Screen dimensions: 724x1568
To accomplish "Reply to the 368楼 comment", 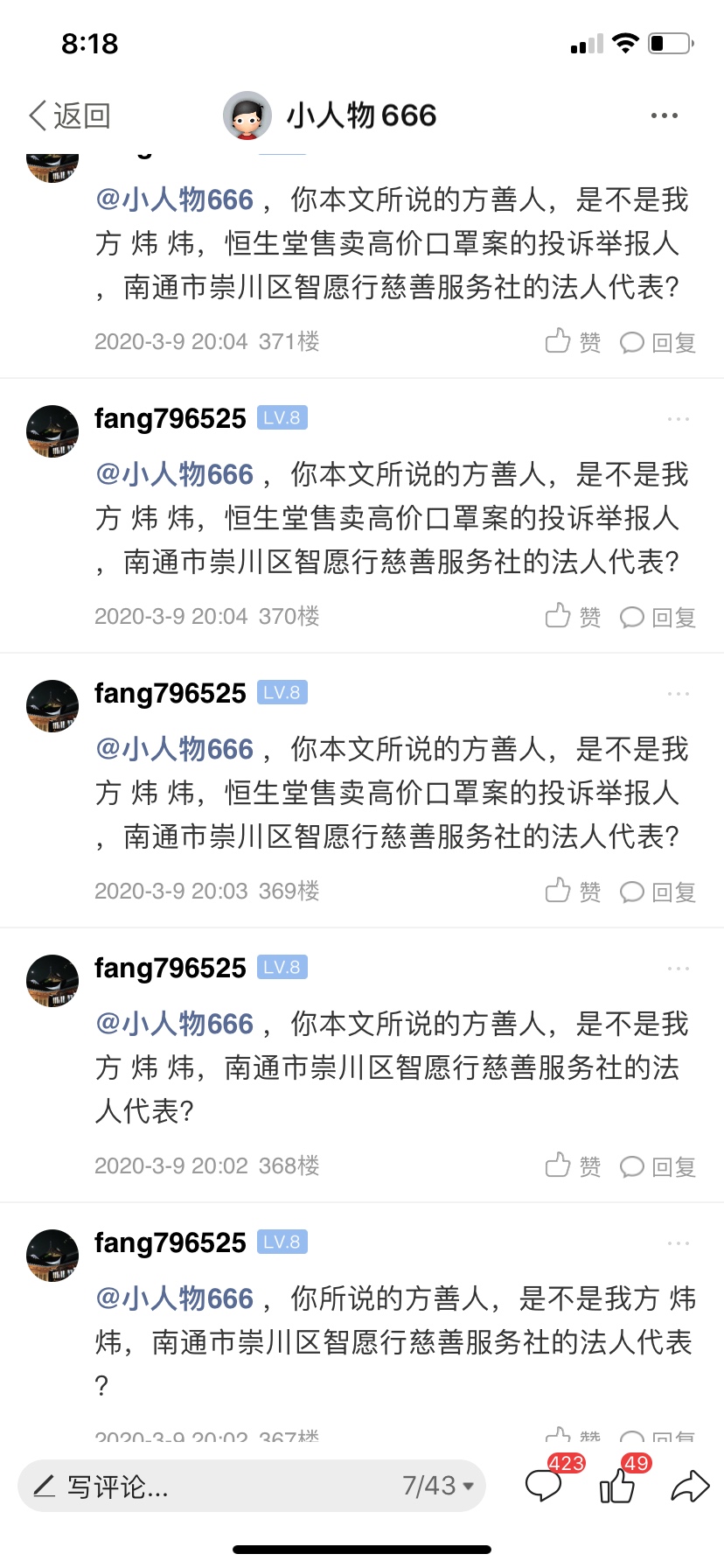I will (658, 1166).
